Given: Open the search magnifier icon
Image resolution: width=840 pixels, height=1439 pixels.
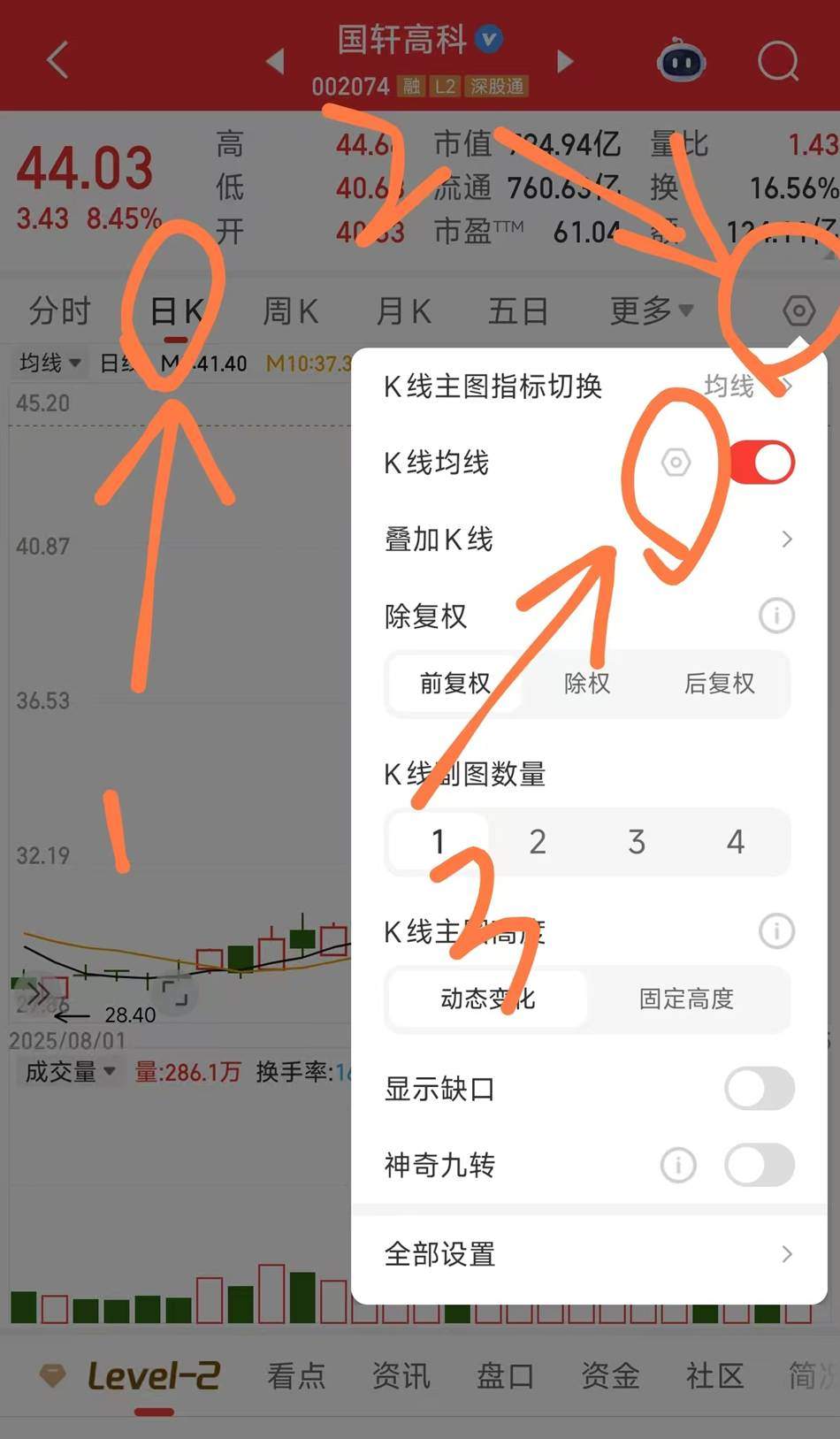Looking at the screenshot, I should (x=777, y=62).
